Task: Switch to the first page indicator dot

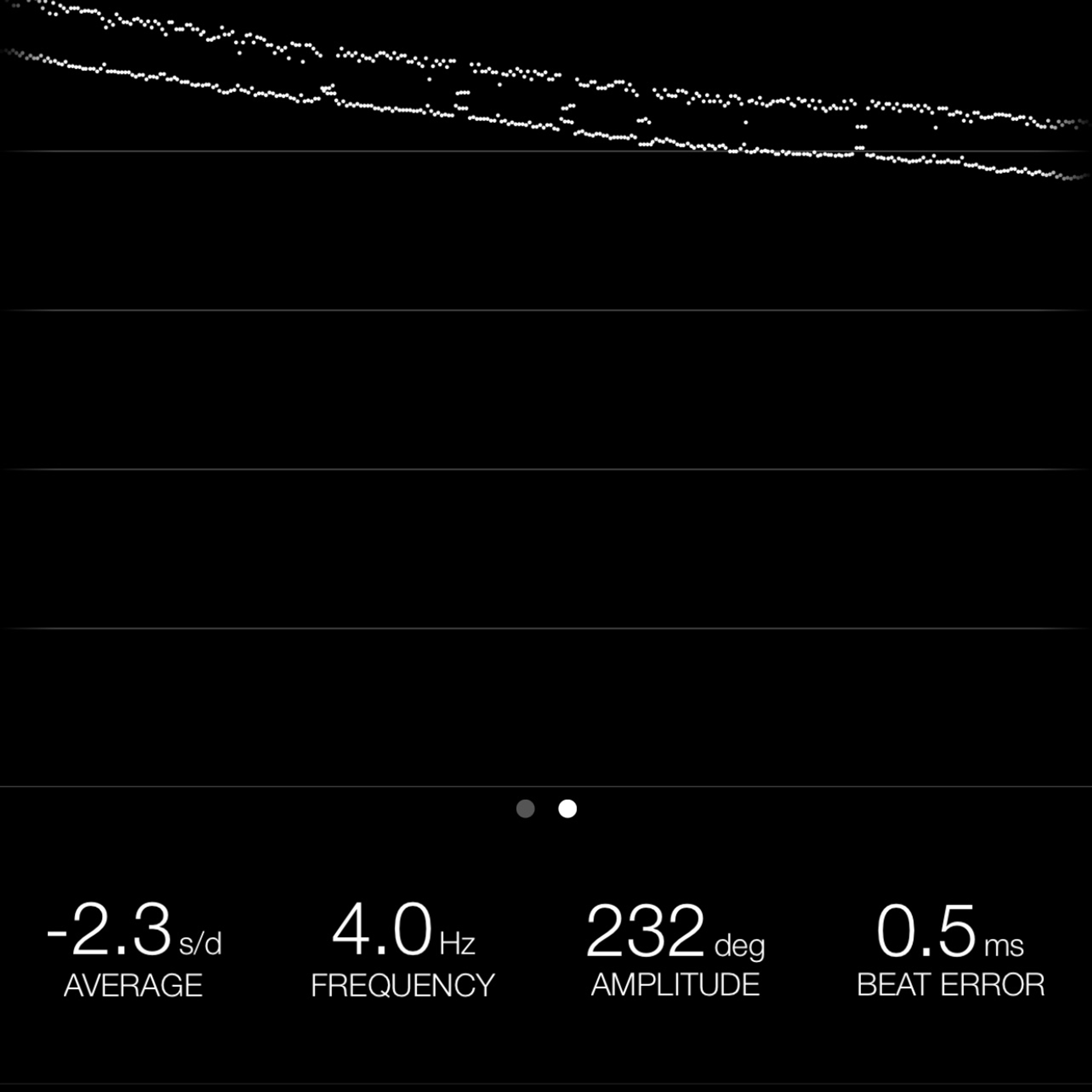Action: [x=525, y=809]
